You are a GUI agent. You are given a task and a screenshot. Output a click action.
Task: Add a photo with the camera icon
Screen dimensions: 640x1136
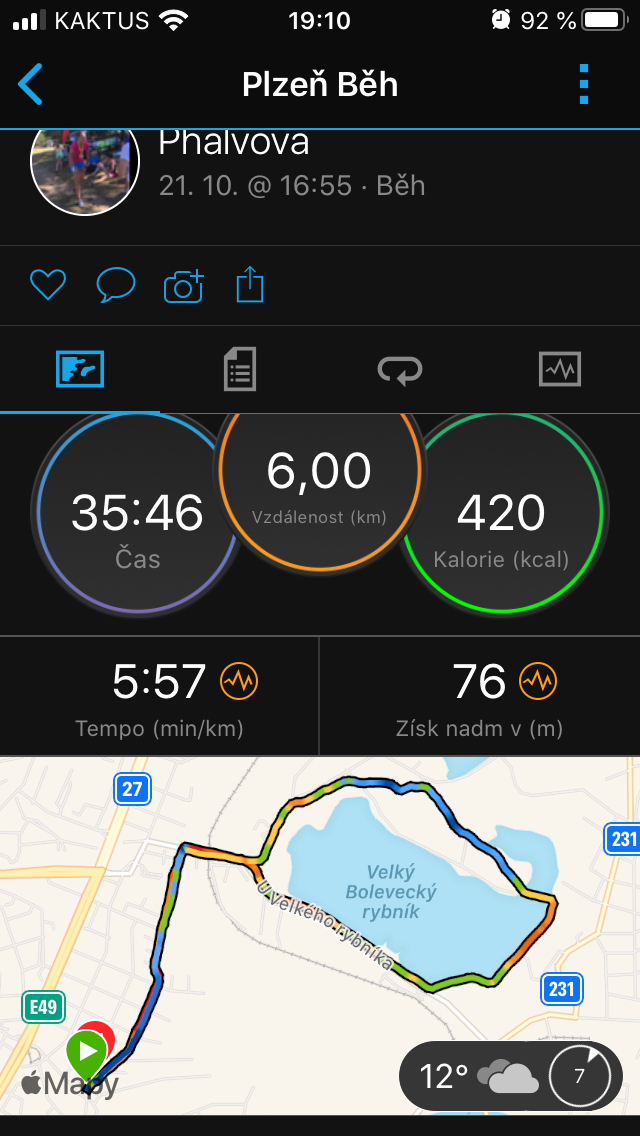pos(184,285)
